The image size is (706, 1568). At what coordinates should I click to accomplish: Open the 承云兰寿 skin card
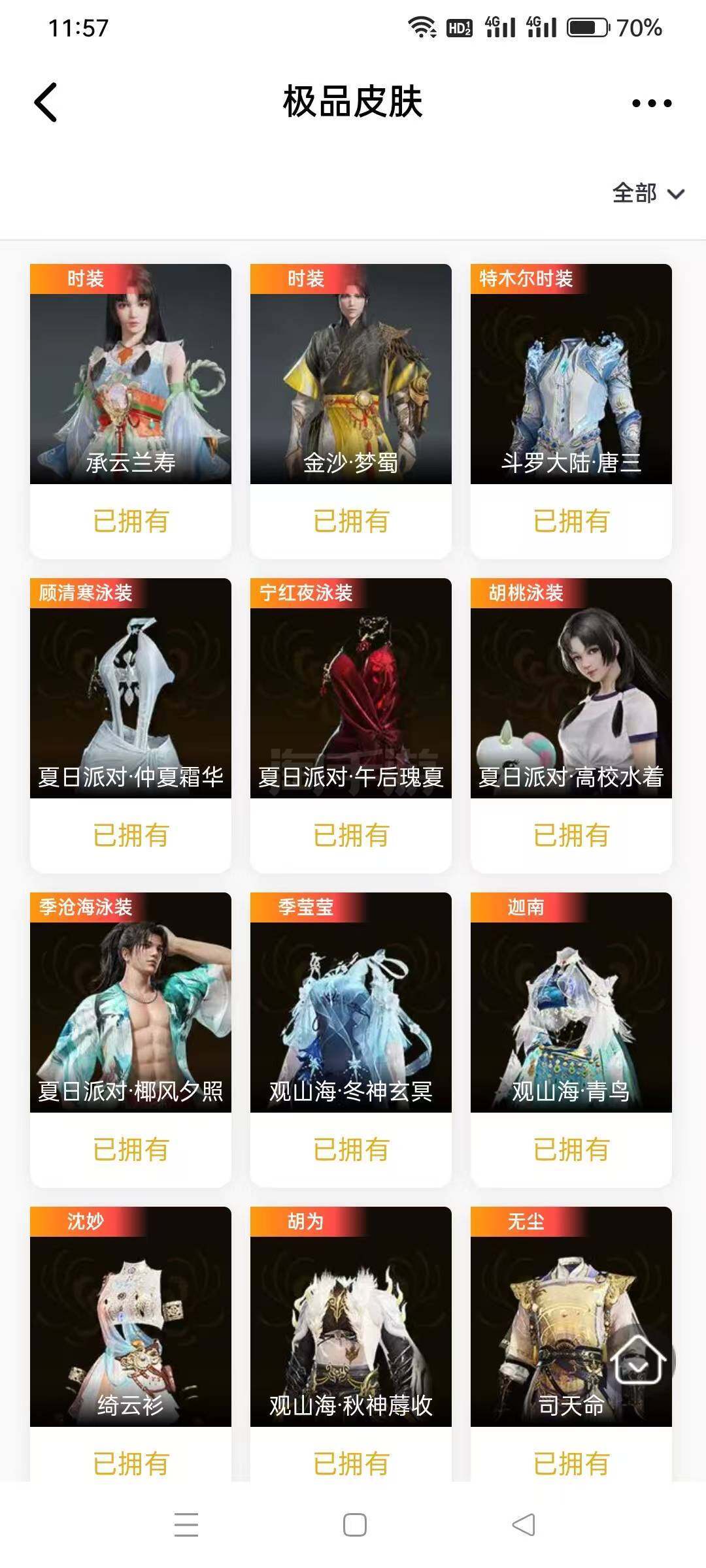coord(131,374)
